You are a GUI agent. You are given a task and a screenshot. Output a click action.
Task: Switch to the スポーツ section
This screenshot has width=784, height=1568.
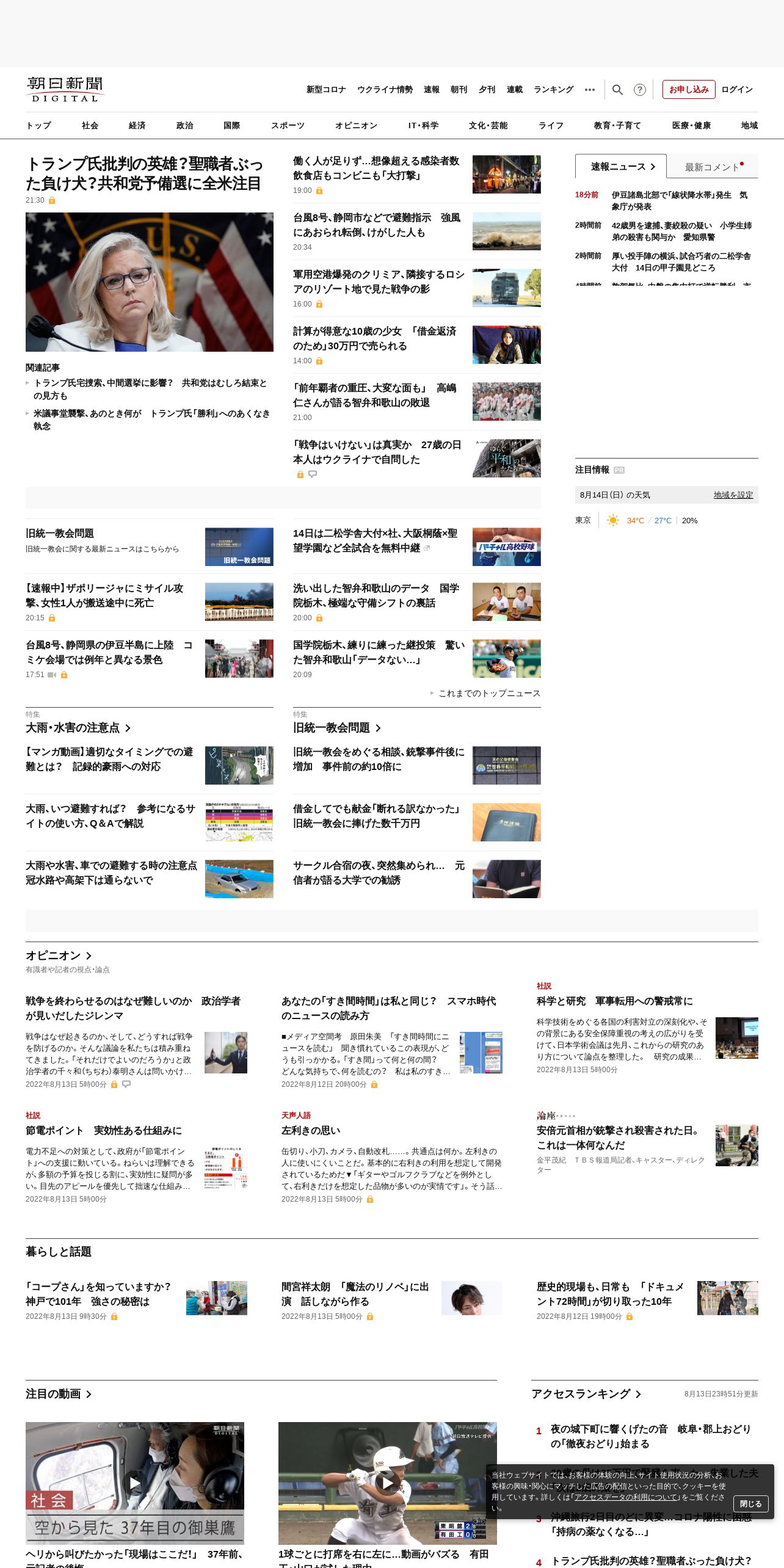pyautogui.click(x=287, y=125)
